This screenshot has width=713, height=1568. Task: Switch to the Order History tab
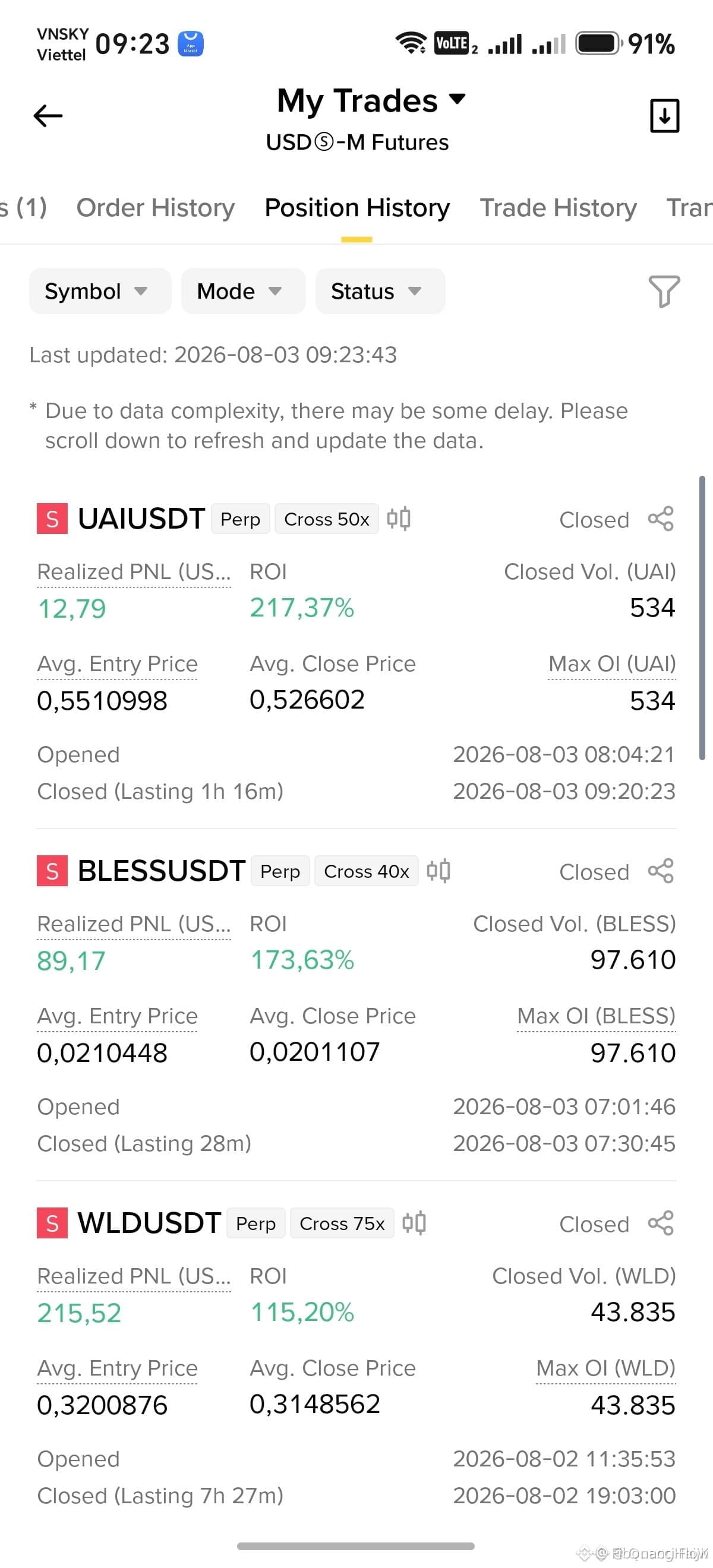click(x=155, y=208)
